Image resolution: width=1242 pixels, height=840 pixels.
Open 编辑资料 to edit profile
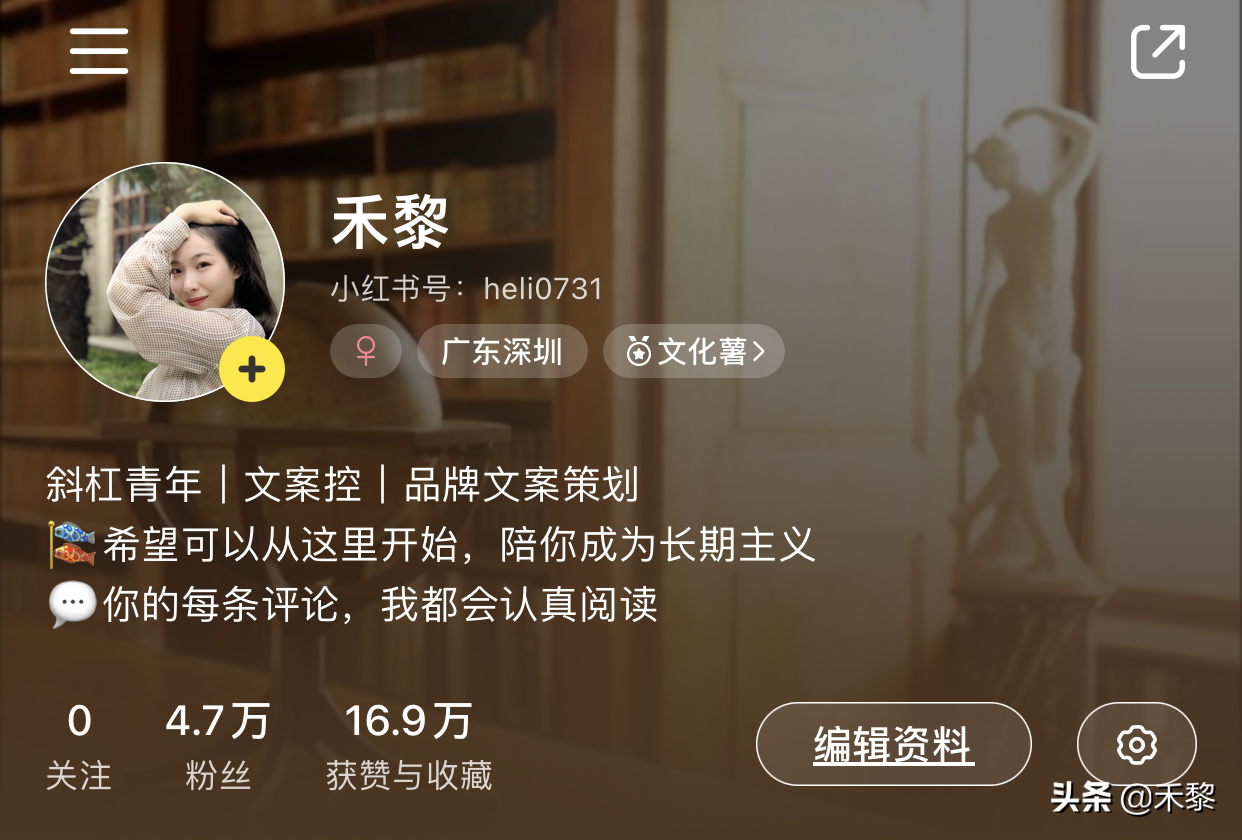pyautogui.click(x=893, y=744)
